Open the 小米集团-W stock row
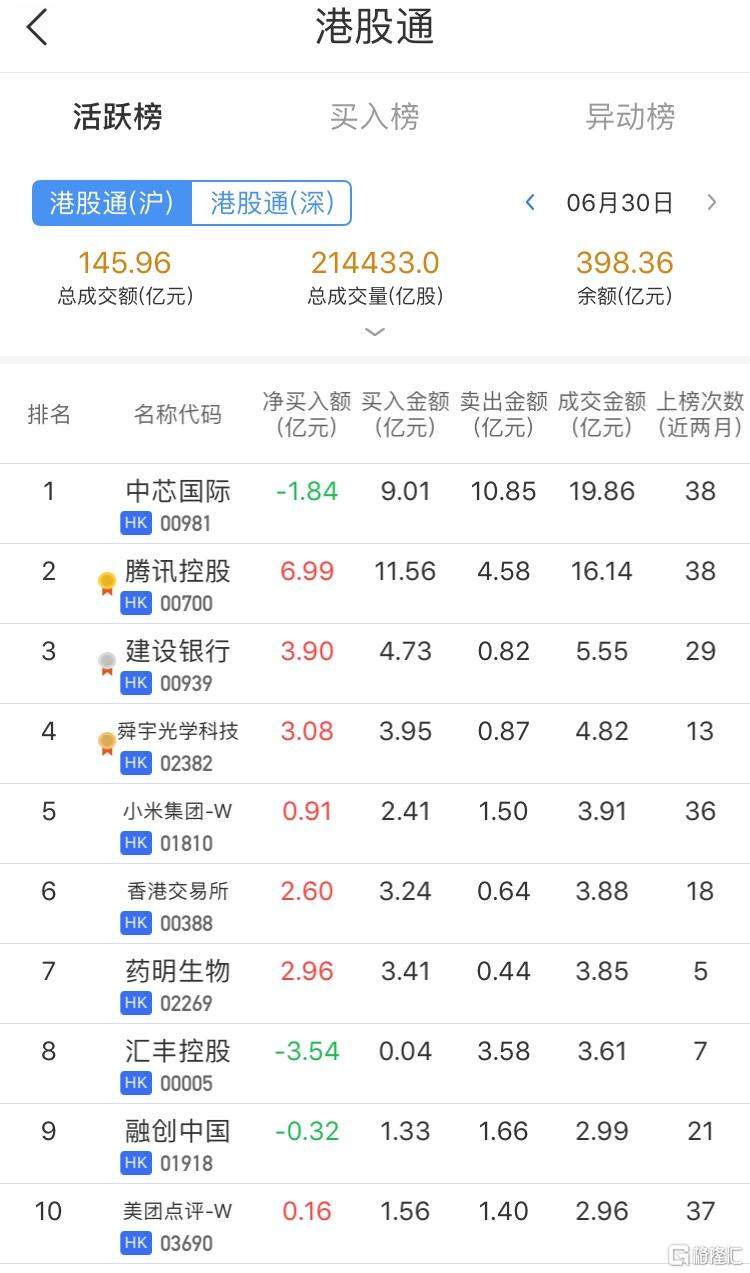This screenshot has height=1273, width=750. (x=375, y=824)
